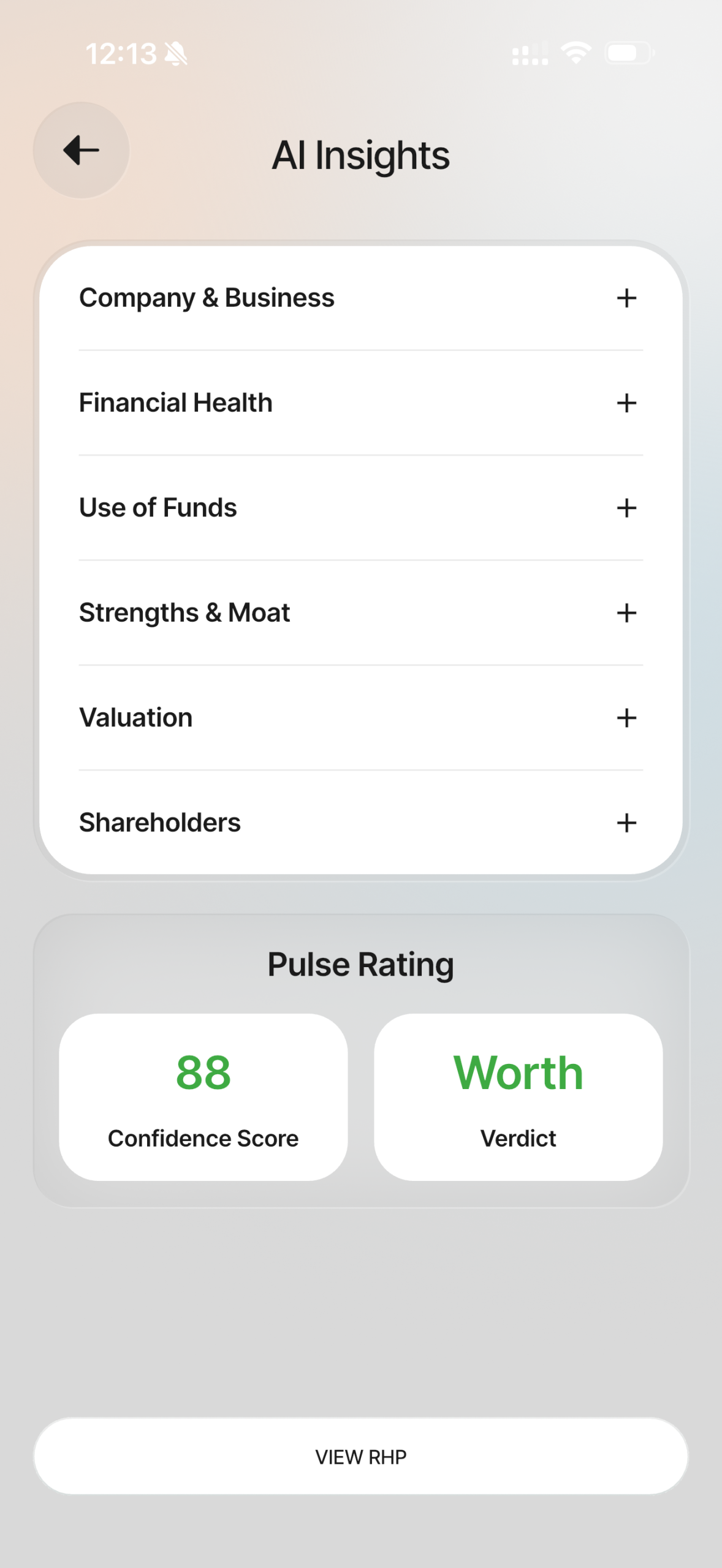722x1568 pixels.
Task: Expand Strengths & Moat insights
Action: (626, 612)
